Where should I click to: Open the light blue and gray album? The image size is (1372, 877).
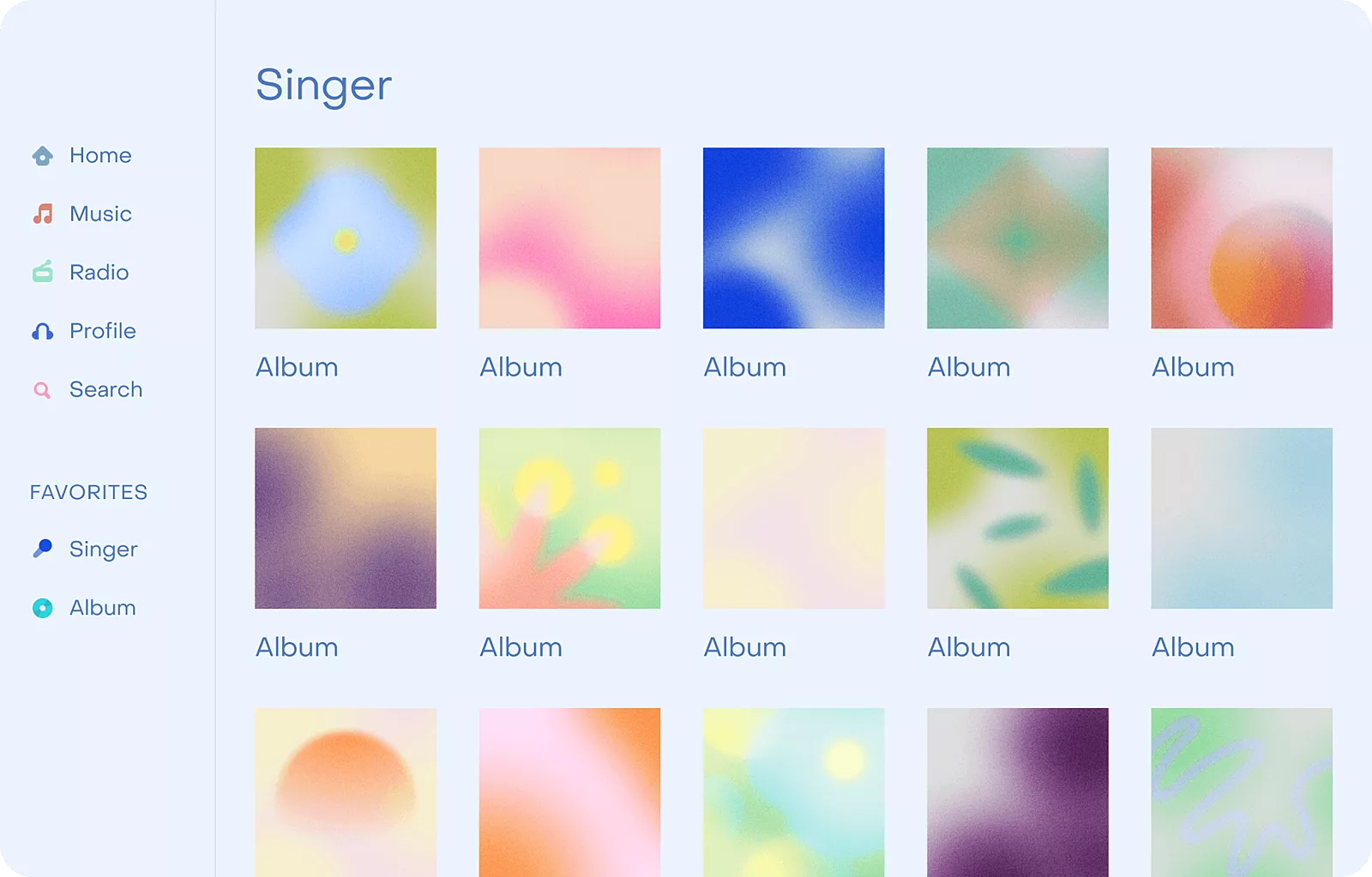[x=1241, y=518]
